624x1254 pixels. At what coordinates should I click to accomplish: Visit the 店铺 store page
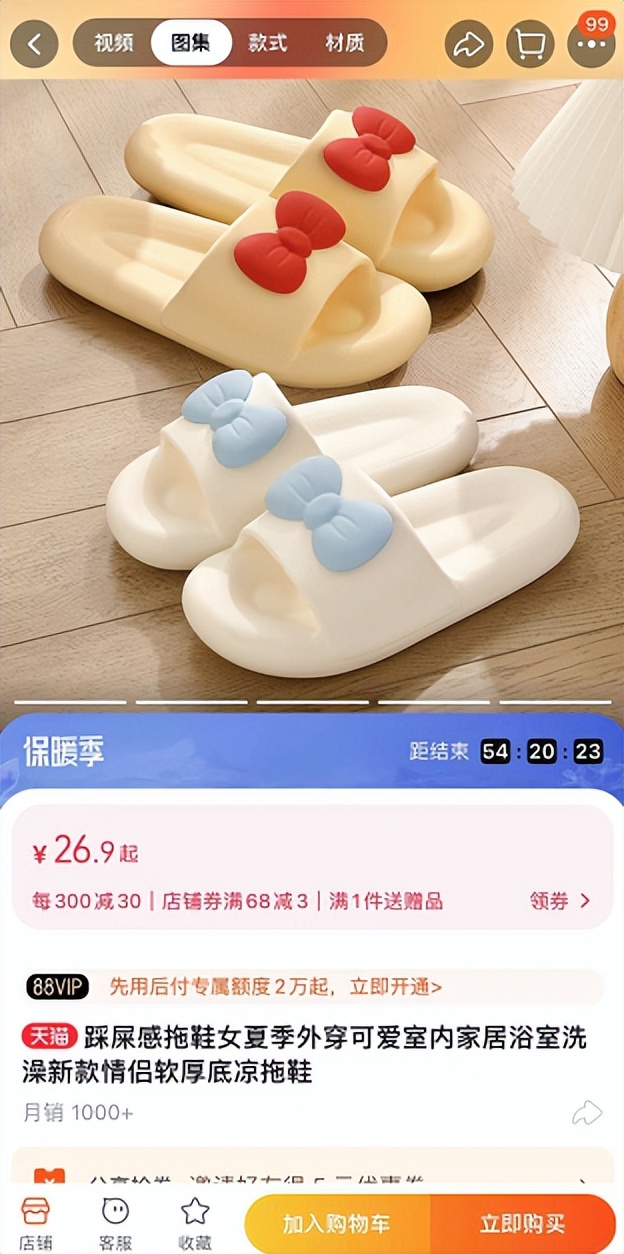coord(36,1223)
